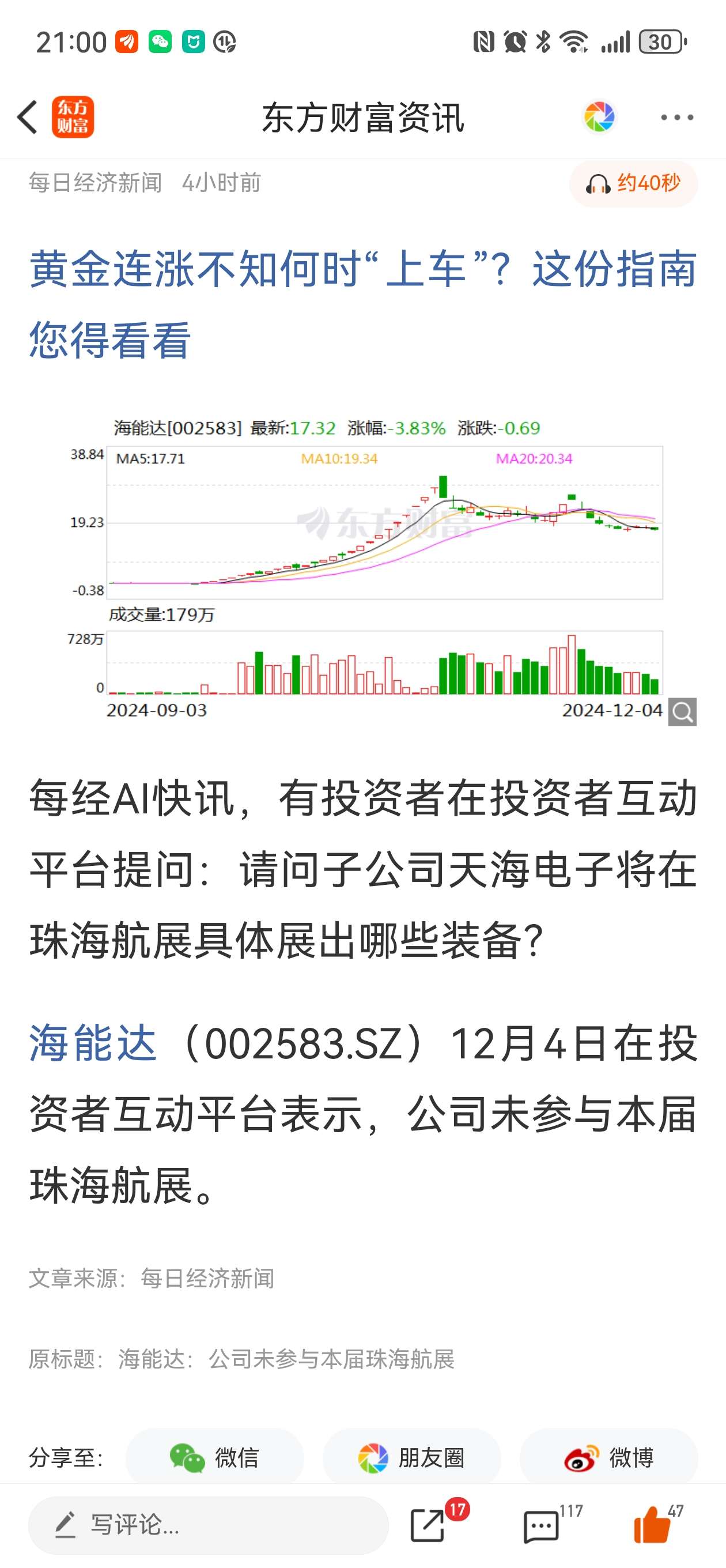Image resolution: width=726 pixels, height=1568 pixels.
Task: Tap the 东方财富 app logo
Action: (73, 117)
